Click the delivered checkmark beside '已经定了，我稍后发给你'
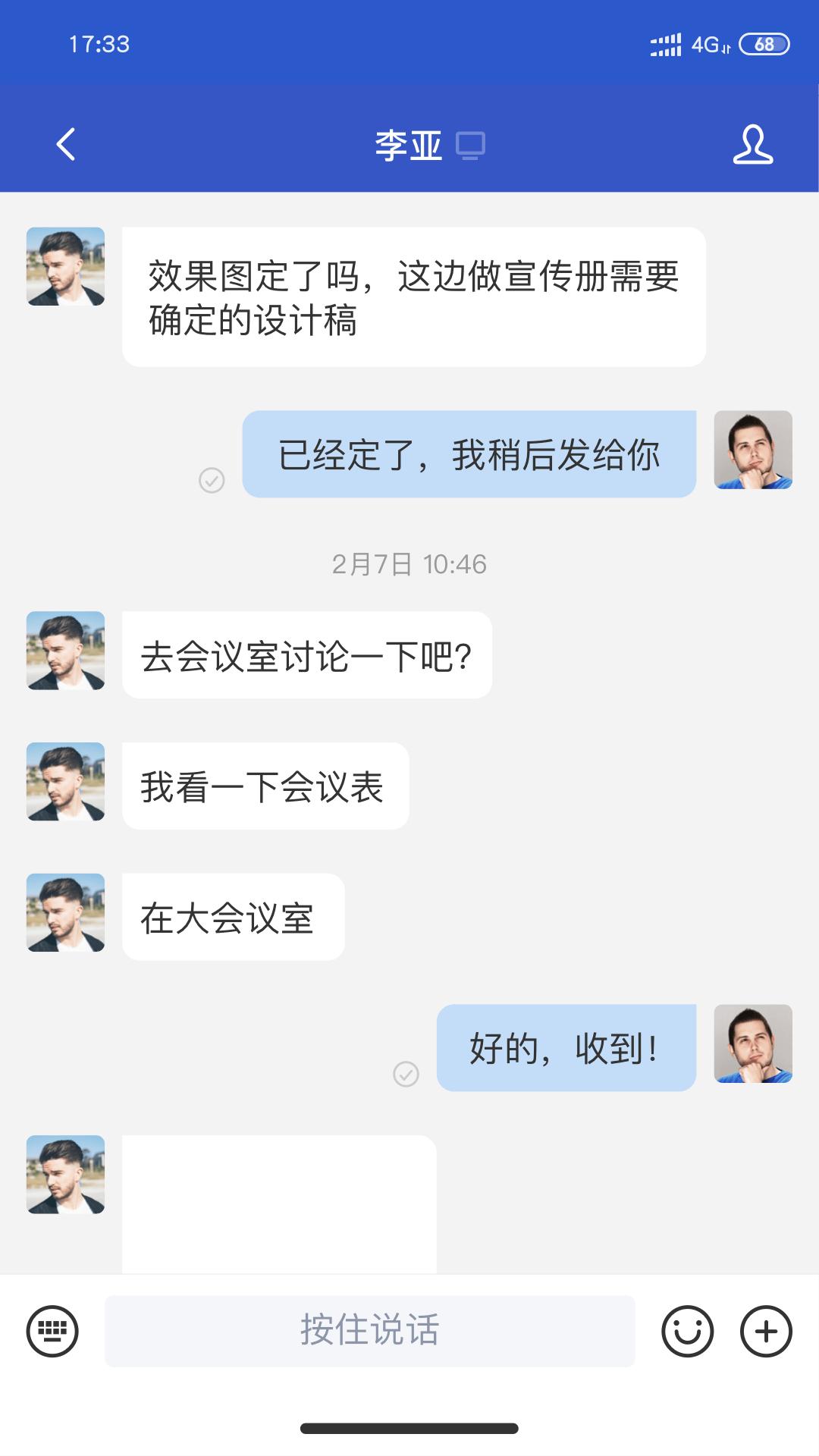The image size is (819, 1456). [x=213, y=480]
